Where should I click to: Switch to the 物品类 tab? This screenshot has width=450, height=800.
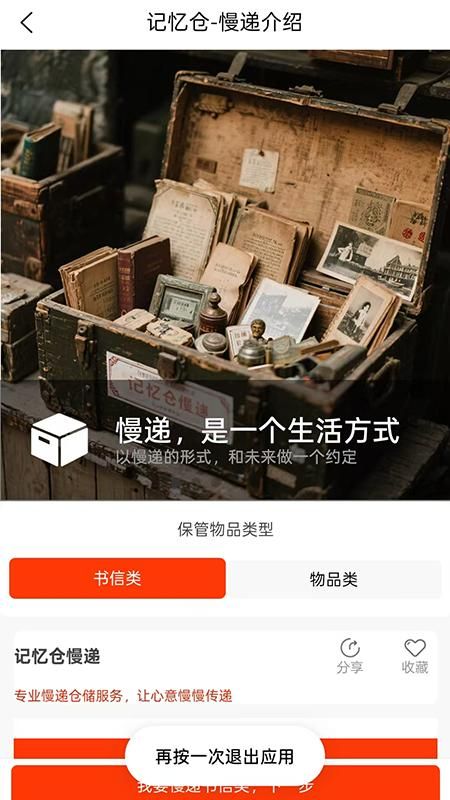(334, 579)
